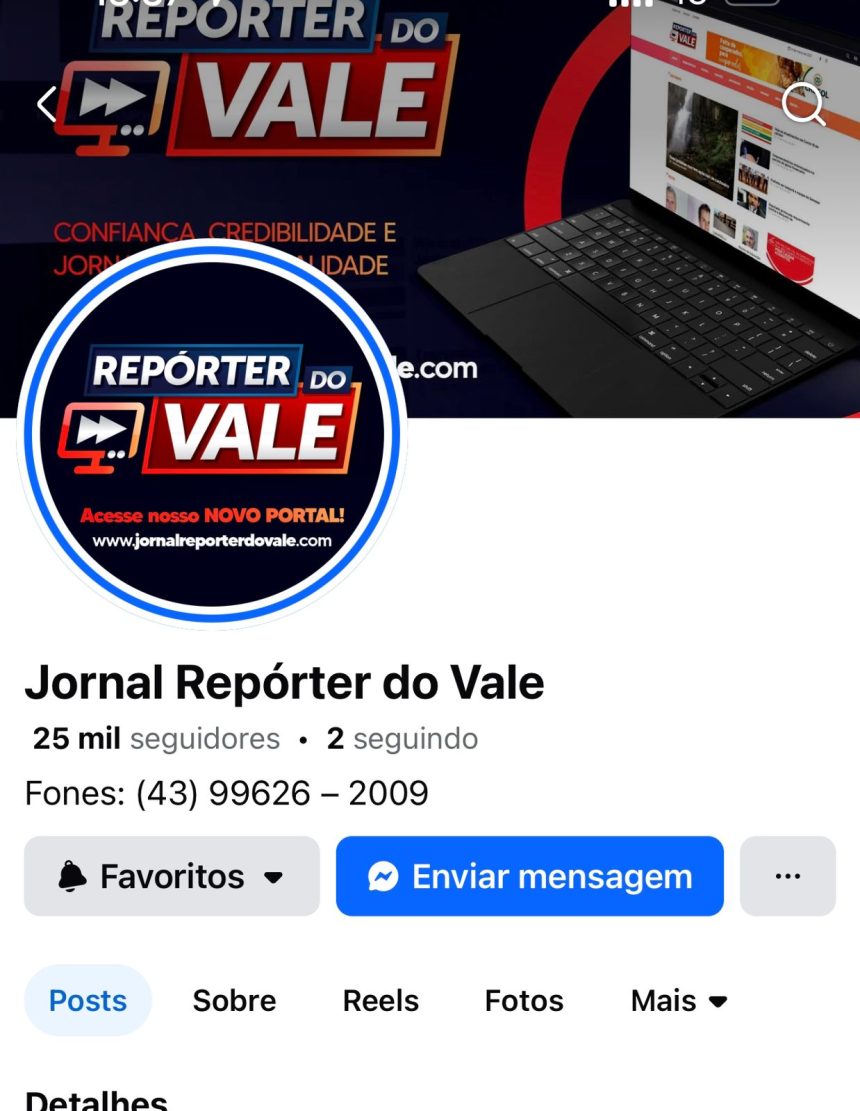
Task: View the 25 mil seguidores list
Action: (x=156, y=739)
